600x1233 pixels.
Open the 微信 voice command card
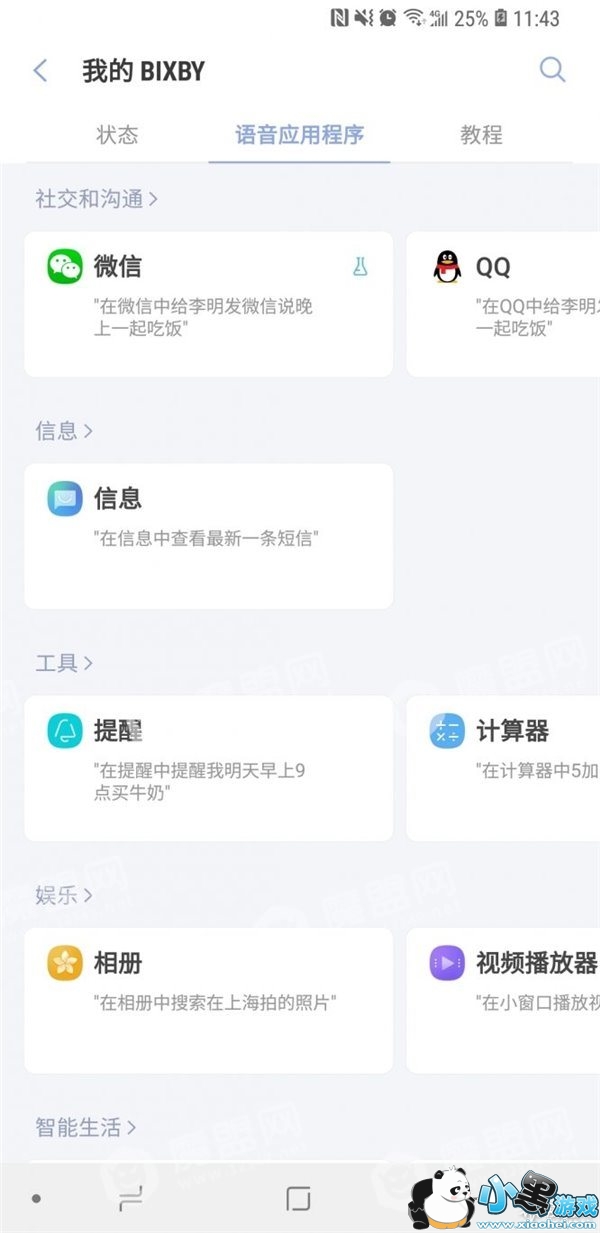click(x=208, y=304)
